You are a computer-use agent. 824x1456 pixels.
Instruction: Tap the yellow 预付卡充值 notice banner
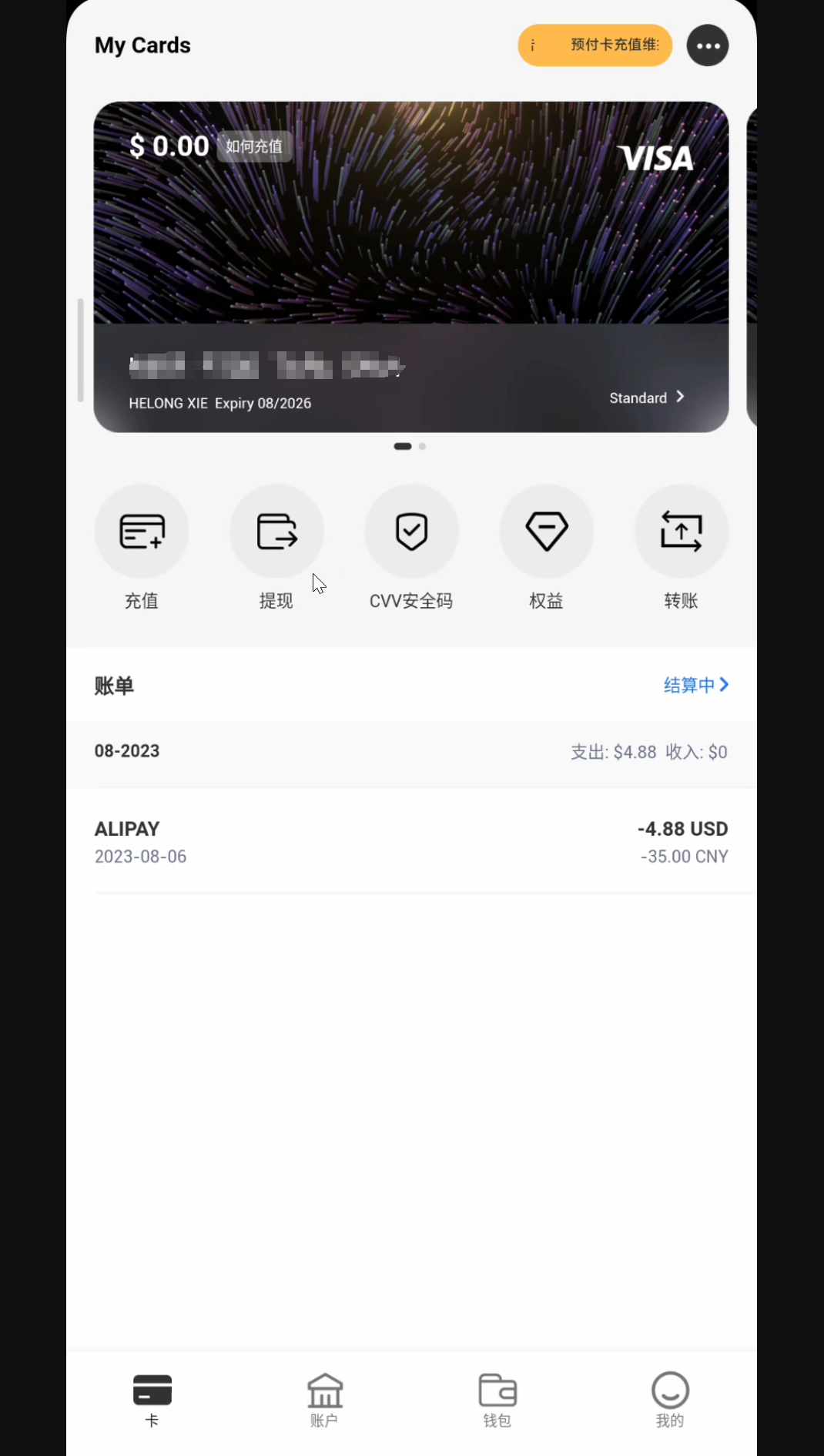coord(595,45)
